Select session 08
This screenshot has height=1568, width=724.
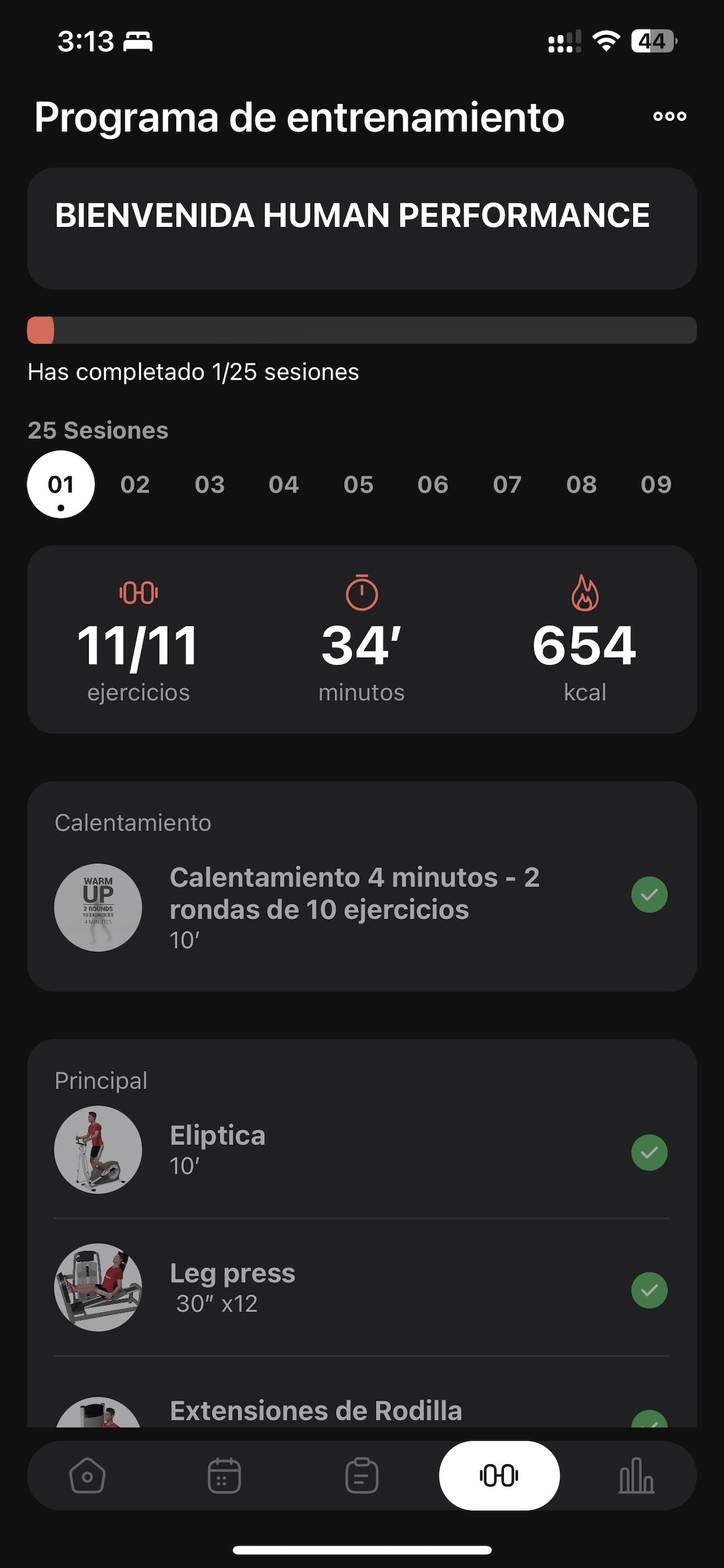click(582, 485)
